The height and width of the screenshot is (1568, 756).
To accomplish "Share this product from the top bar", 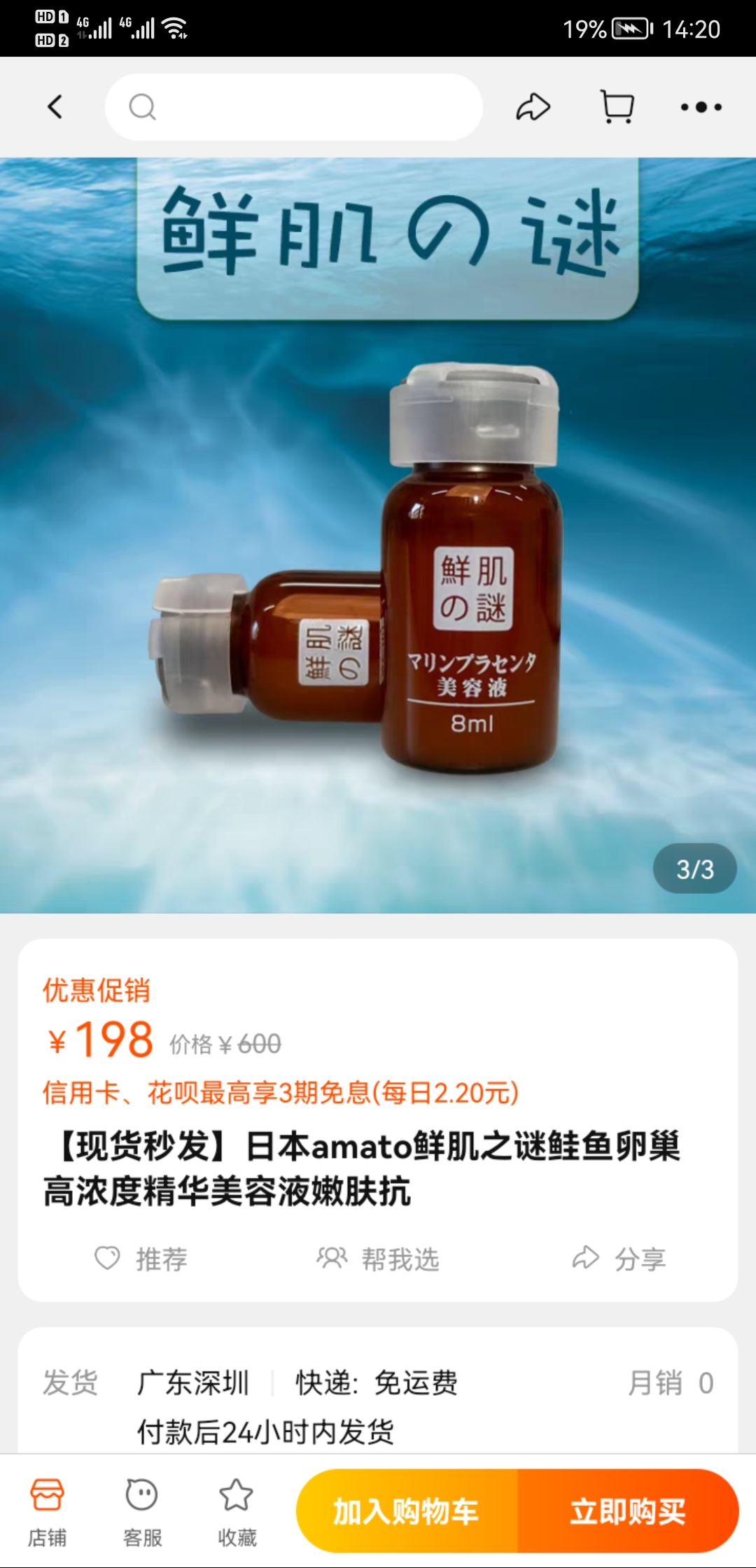I will pos(533,107).
